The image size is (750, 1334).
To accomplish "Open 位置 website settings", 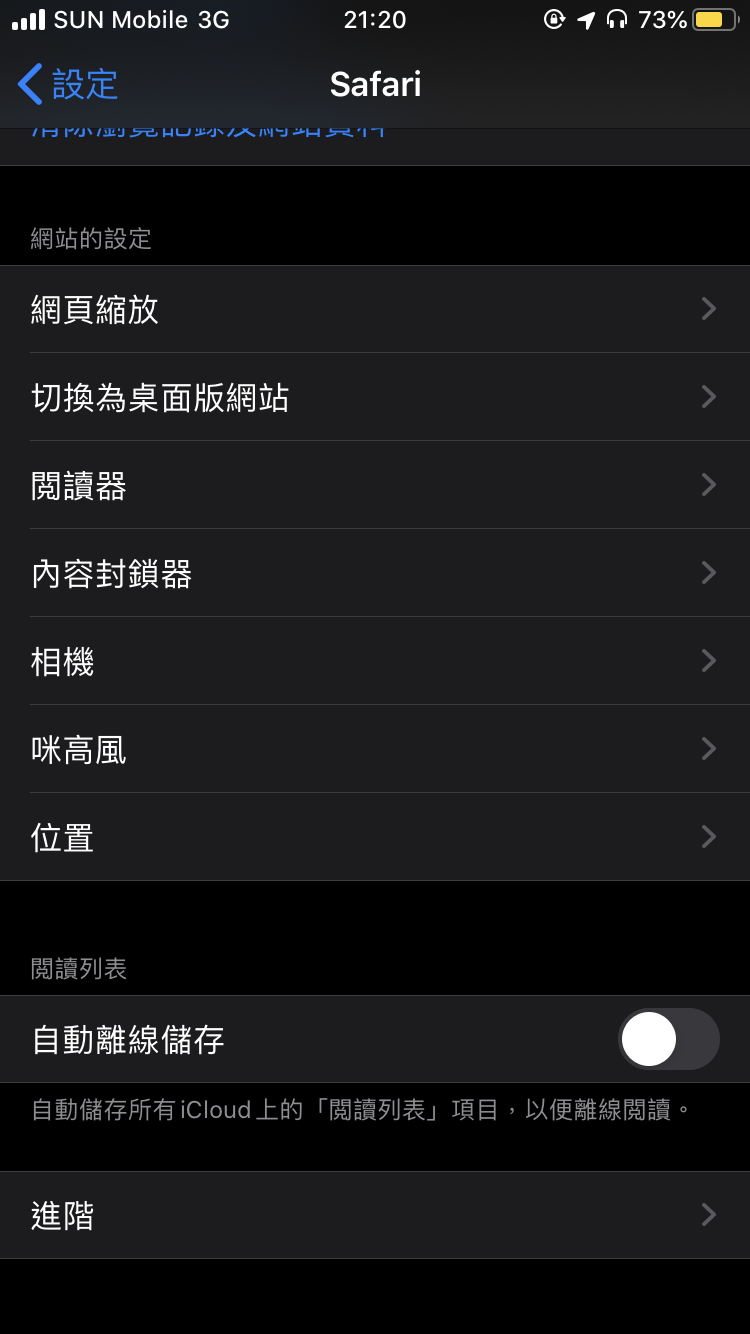I will [x=375, y=837].
